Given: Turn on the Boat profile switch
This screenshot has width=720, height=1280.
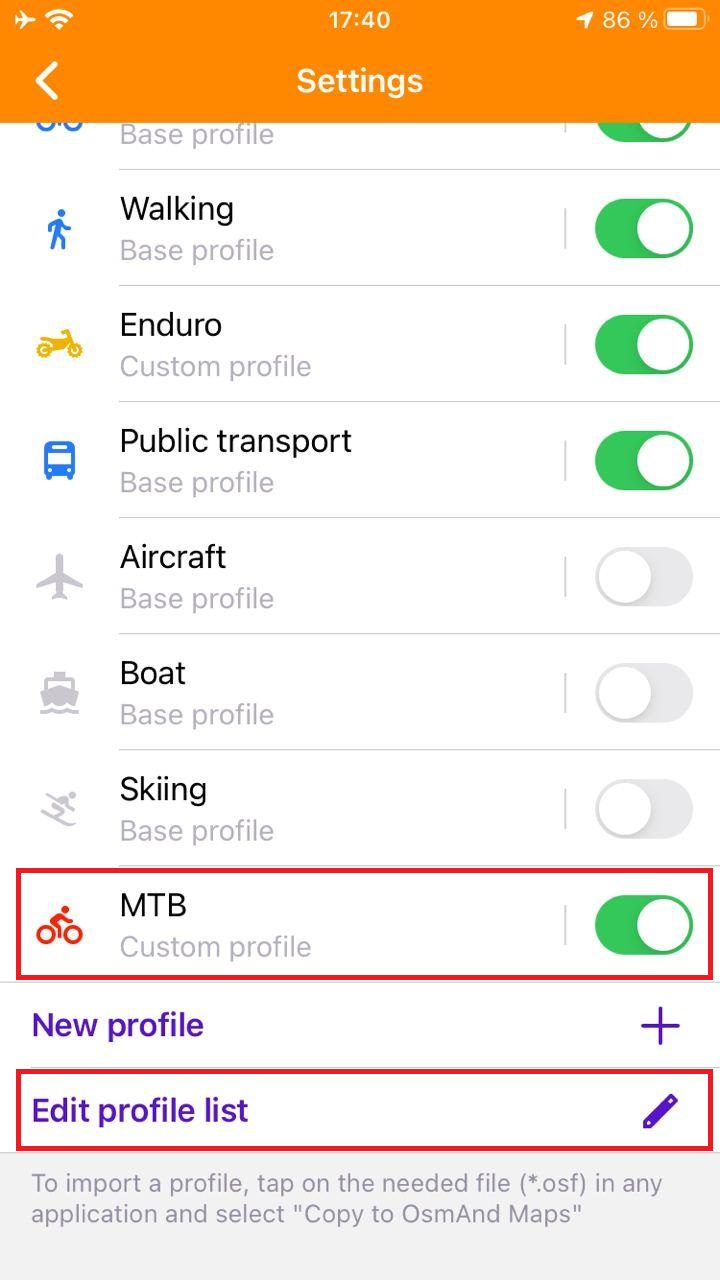Looking at the screenshot, I should tap(643, 692).
